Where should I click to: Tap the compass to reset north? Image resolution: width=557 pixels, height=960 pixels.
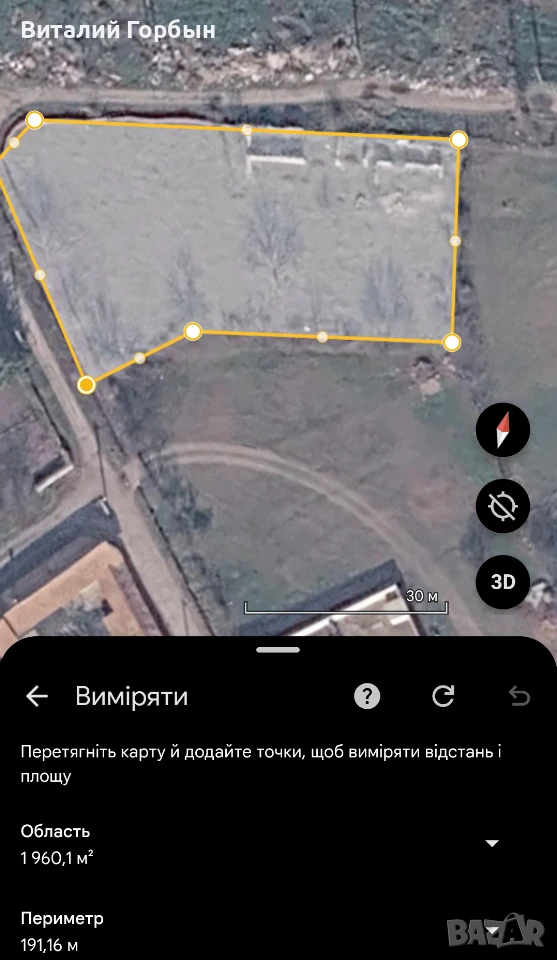click(x=503, y=430)
